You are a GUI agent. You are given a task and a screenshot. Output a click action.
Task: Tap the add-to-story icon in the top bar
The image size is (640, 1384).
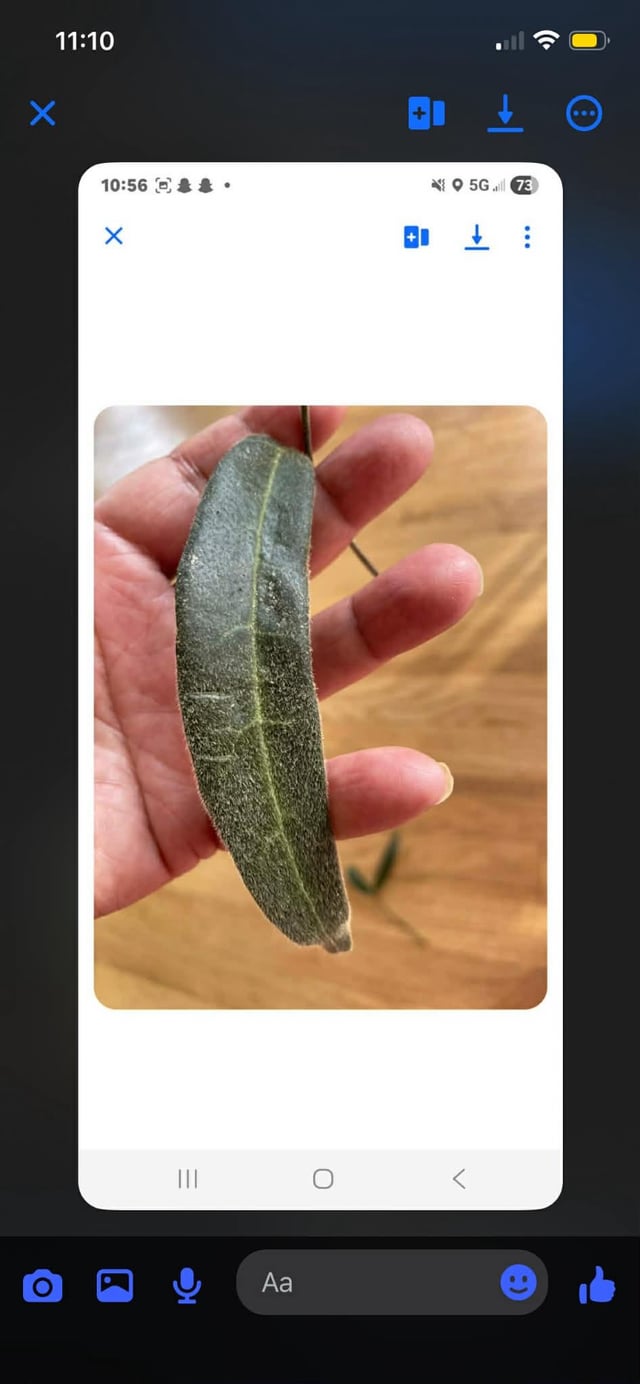point(427,113)
